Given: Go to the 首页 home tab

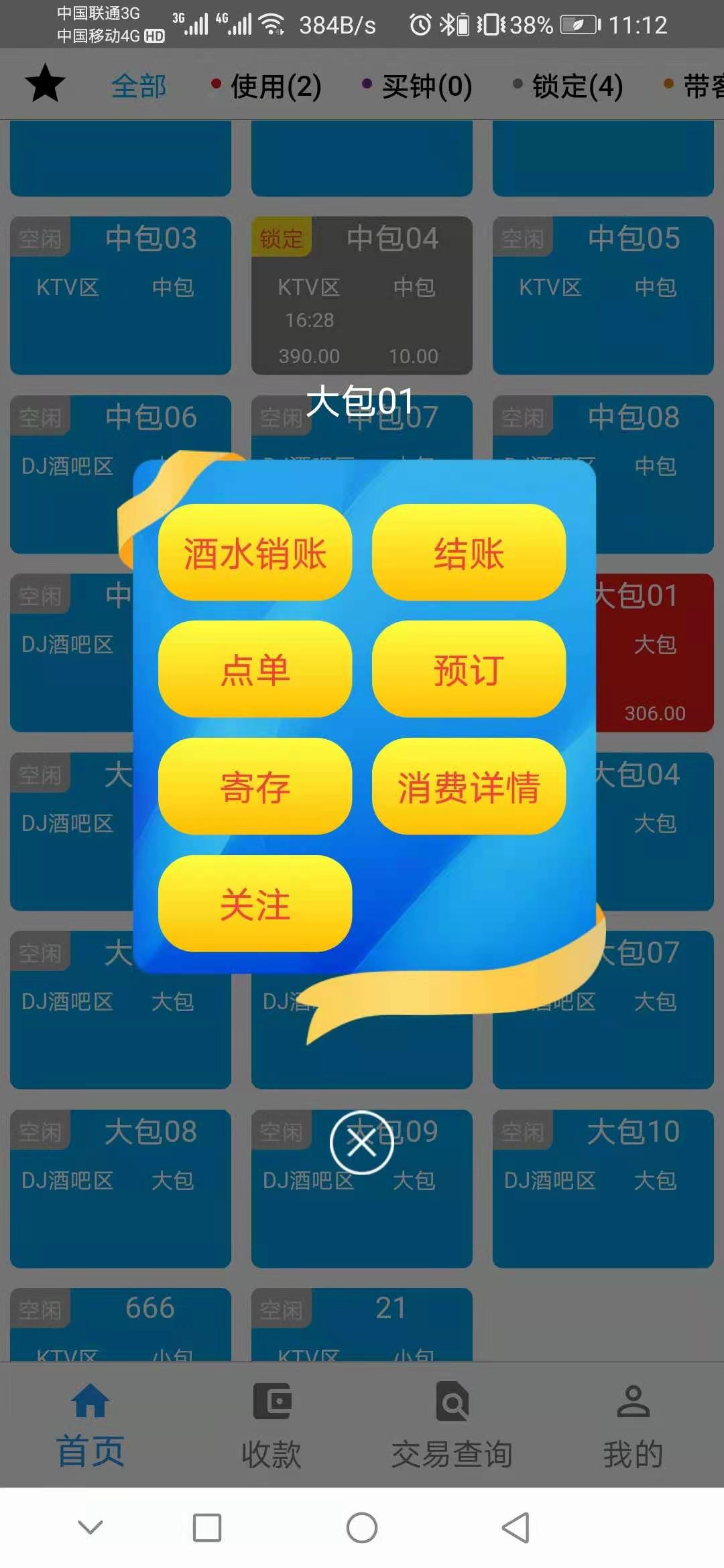Looking at the screenshot, I should (x=90, y=1424).
